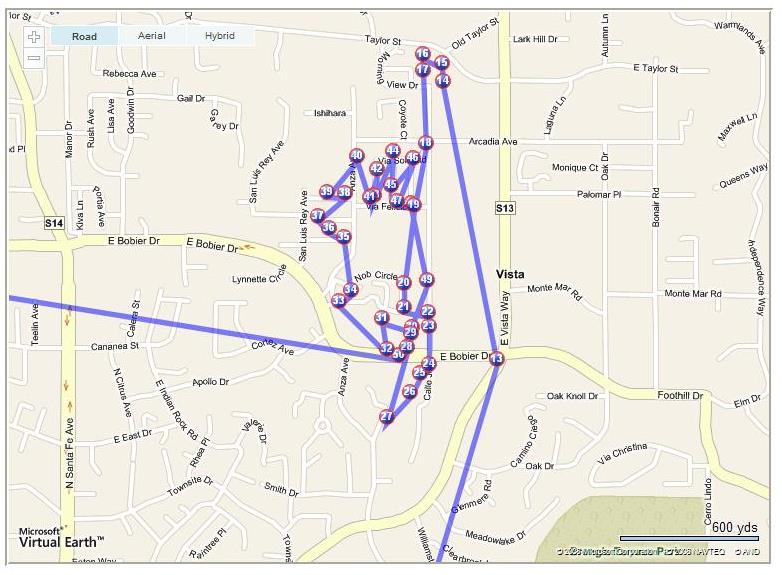Select waypoint marker 33
The height and width of the screenshot is (575, 782).
(x=338, y=300)
